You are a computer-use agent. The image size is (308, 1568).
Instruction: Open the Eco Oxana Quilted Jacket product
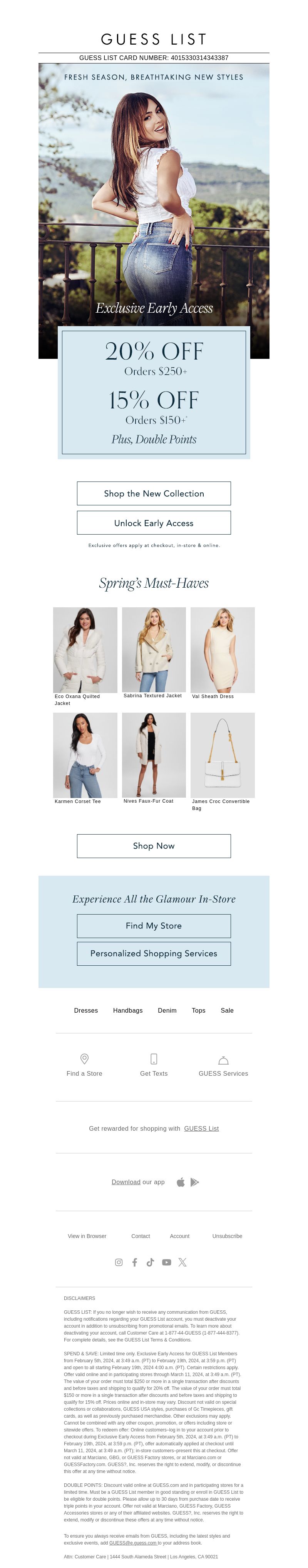(85, 650)
